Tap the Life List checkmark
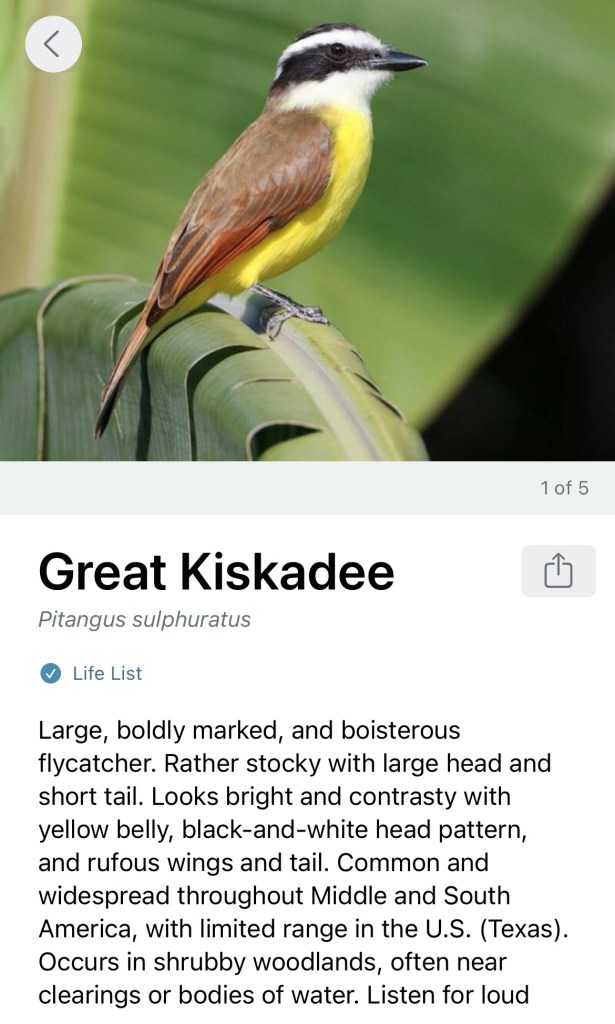 click(x=50, y=673)
